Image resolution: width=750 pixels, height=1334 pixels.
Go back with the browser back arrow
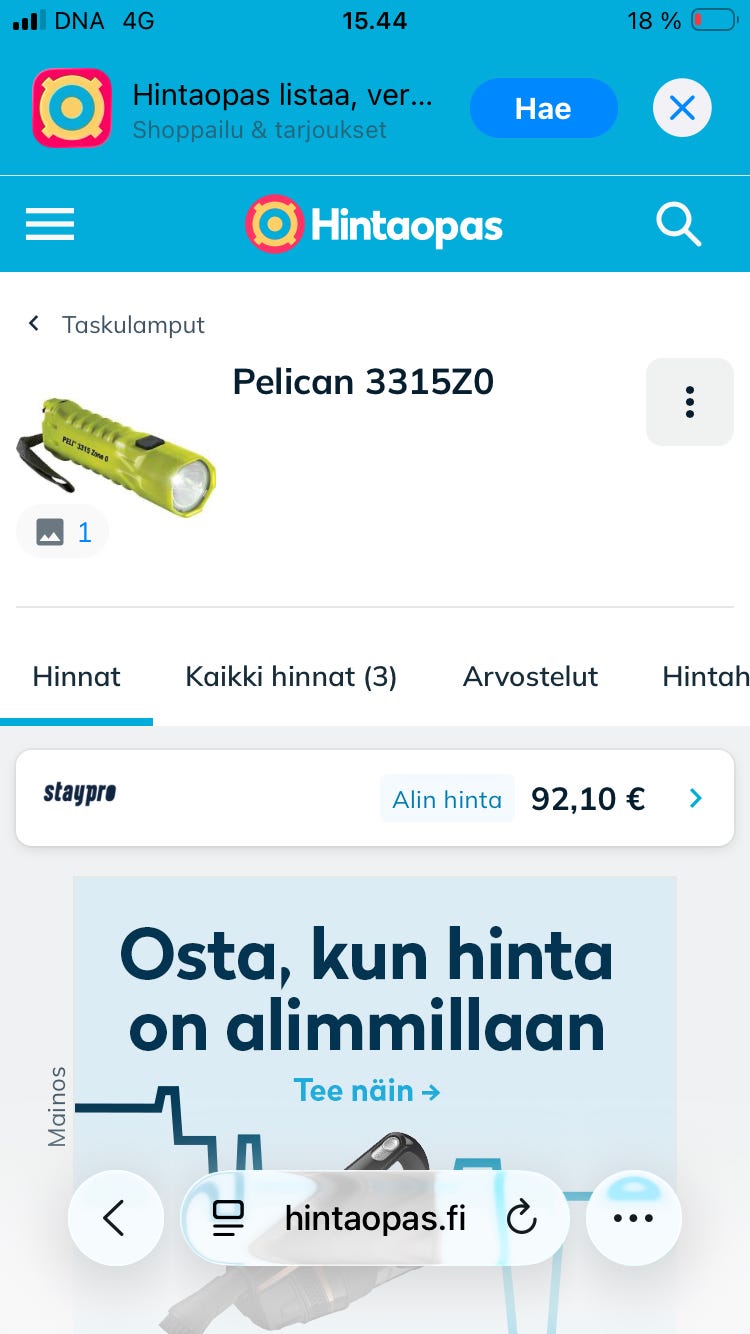114,1218
